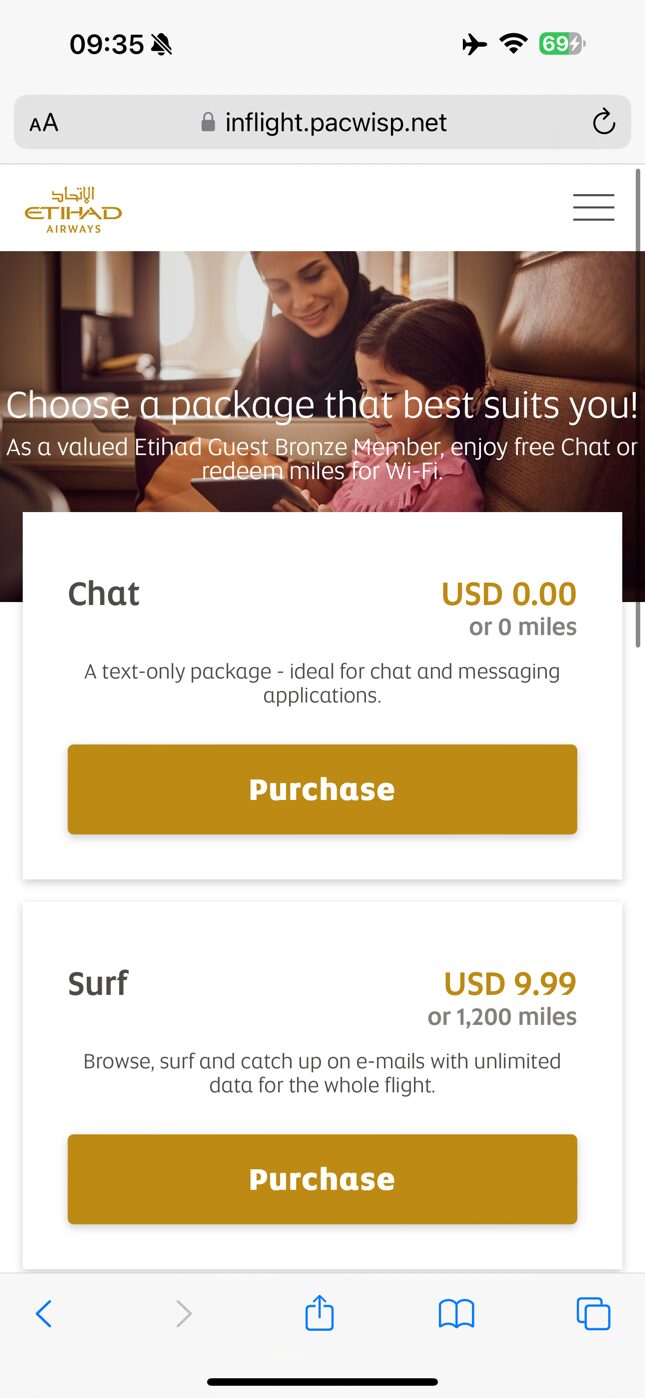Image resolution: width=645 pixels, height=1398 pixels.
Task: Reload the inflight Wi-Fi page
Action: 603,123
